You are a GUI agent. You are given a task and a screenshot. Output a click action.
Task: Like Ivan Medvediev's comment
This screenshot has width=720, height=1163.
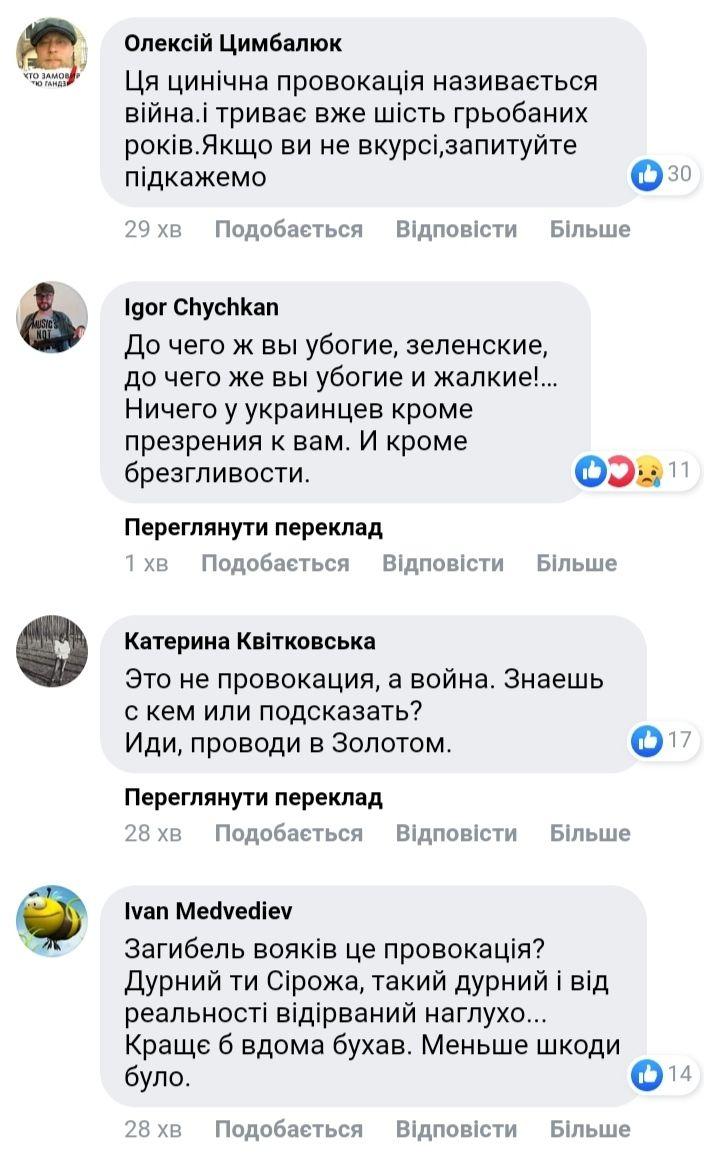(x=288, y=1129)
